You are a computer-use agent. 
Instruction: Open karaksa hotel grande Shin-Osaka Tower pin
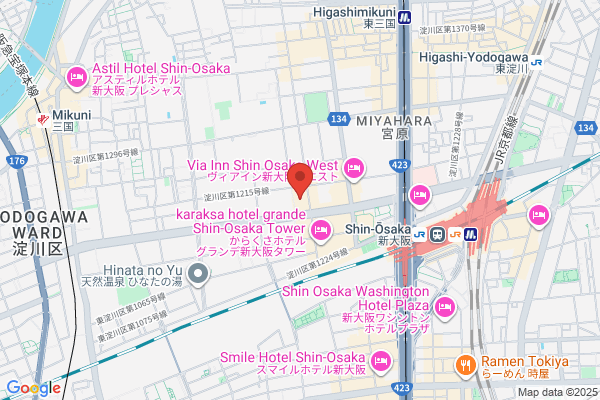(x=321, y=231)
